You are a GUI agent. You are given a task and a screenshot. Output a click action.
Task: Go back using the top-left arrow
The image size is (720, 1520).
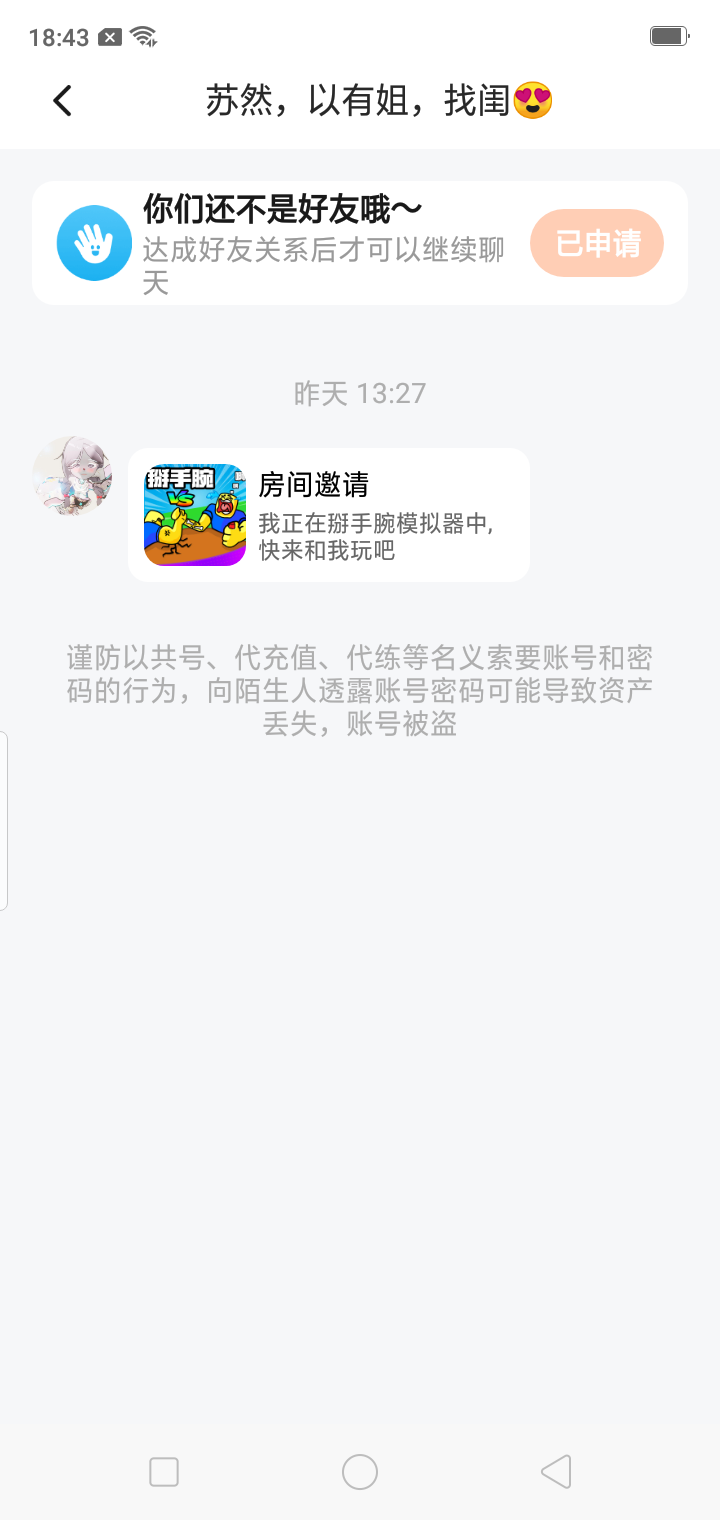click(x=62, y=100)
